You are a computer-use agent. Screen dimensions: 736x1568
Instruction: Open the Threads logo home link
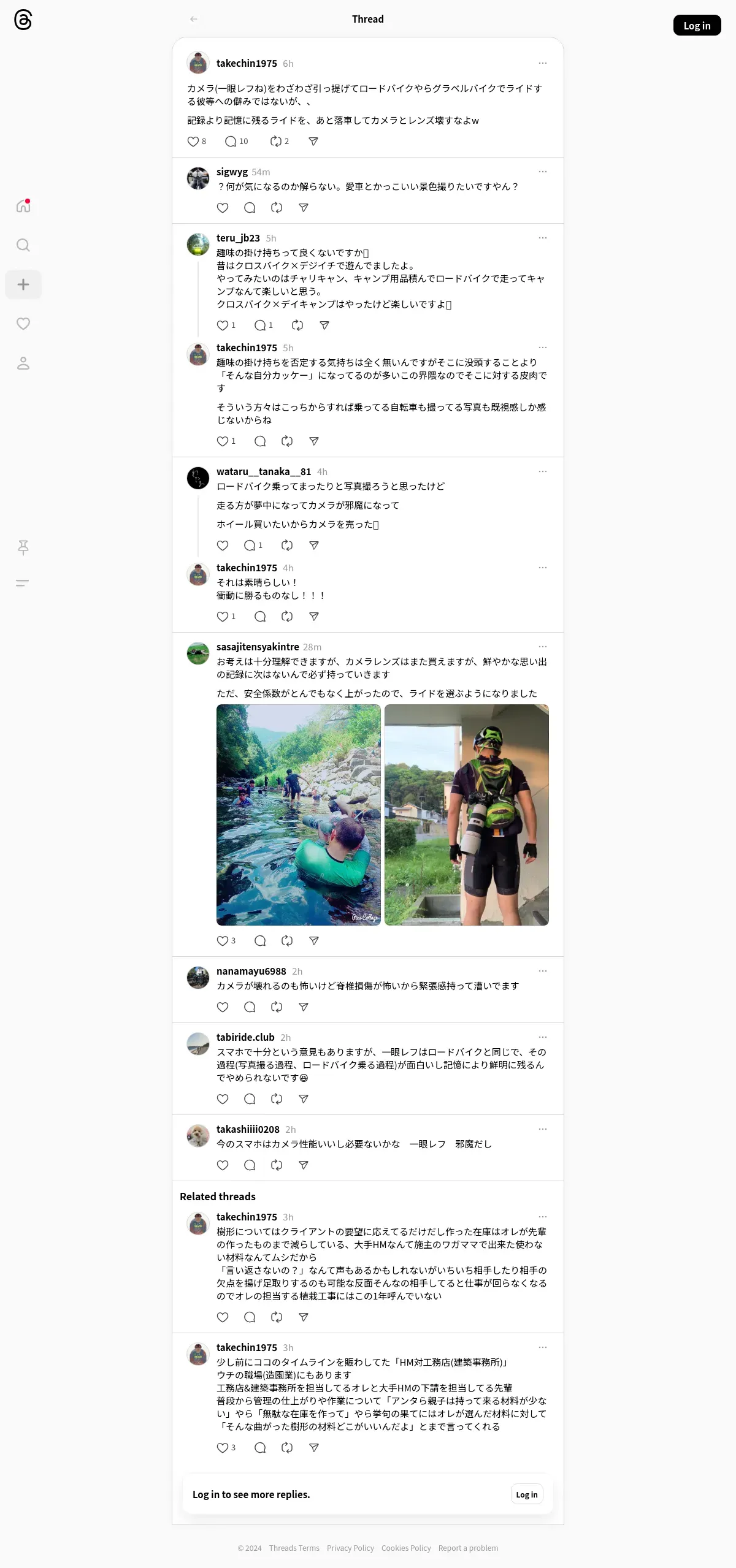(x=23, y=20)
